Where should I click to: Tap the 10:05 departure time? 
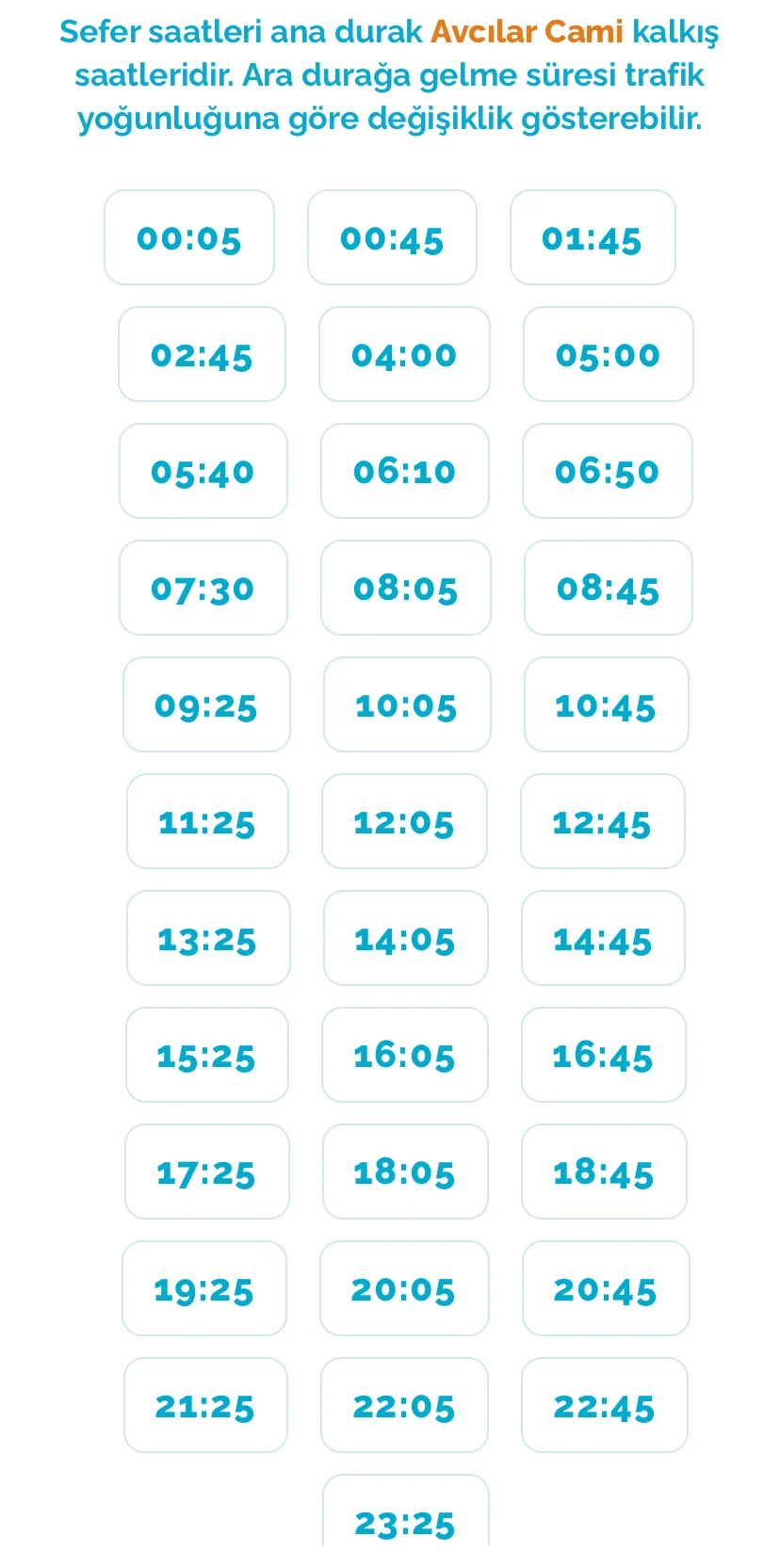406,704
